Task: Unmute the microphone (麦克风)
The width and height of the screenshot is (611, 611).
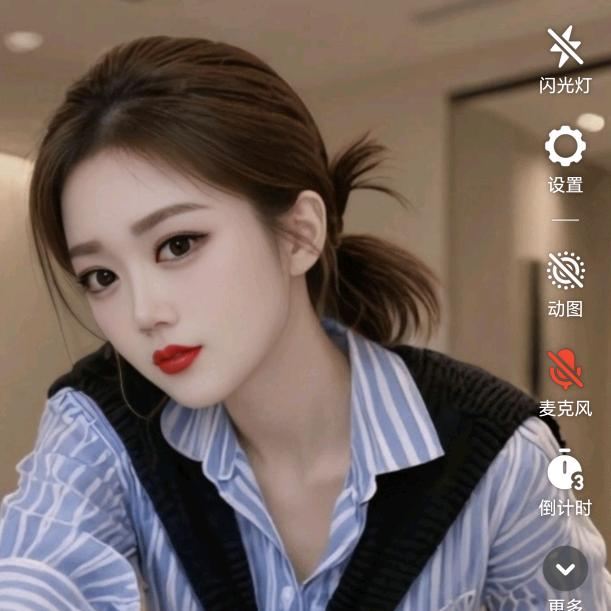Action: pyautogui.click(x=565, y=369)
